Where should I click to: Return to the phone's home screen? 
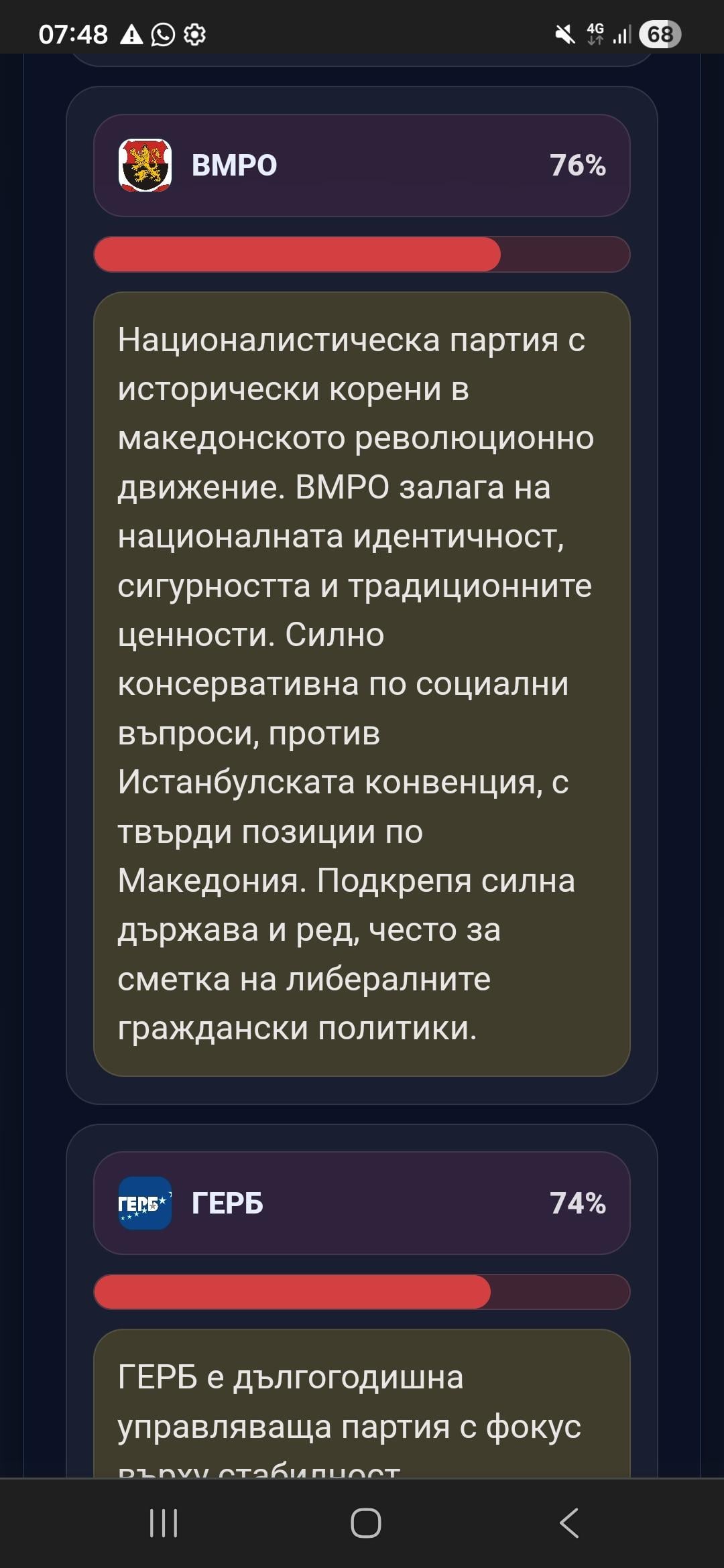(365, 1522)
